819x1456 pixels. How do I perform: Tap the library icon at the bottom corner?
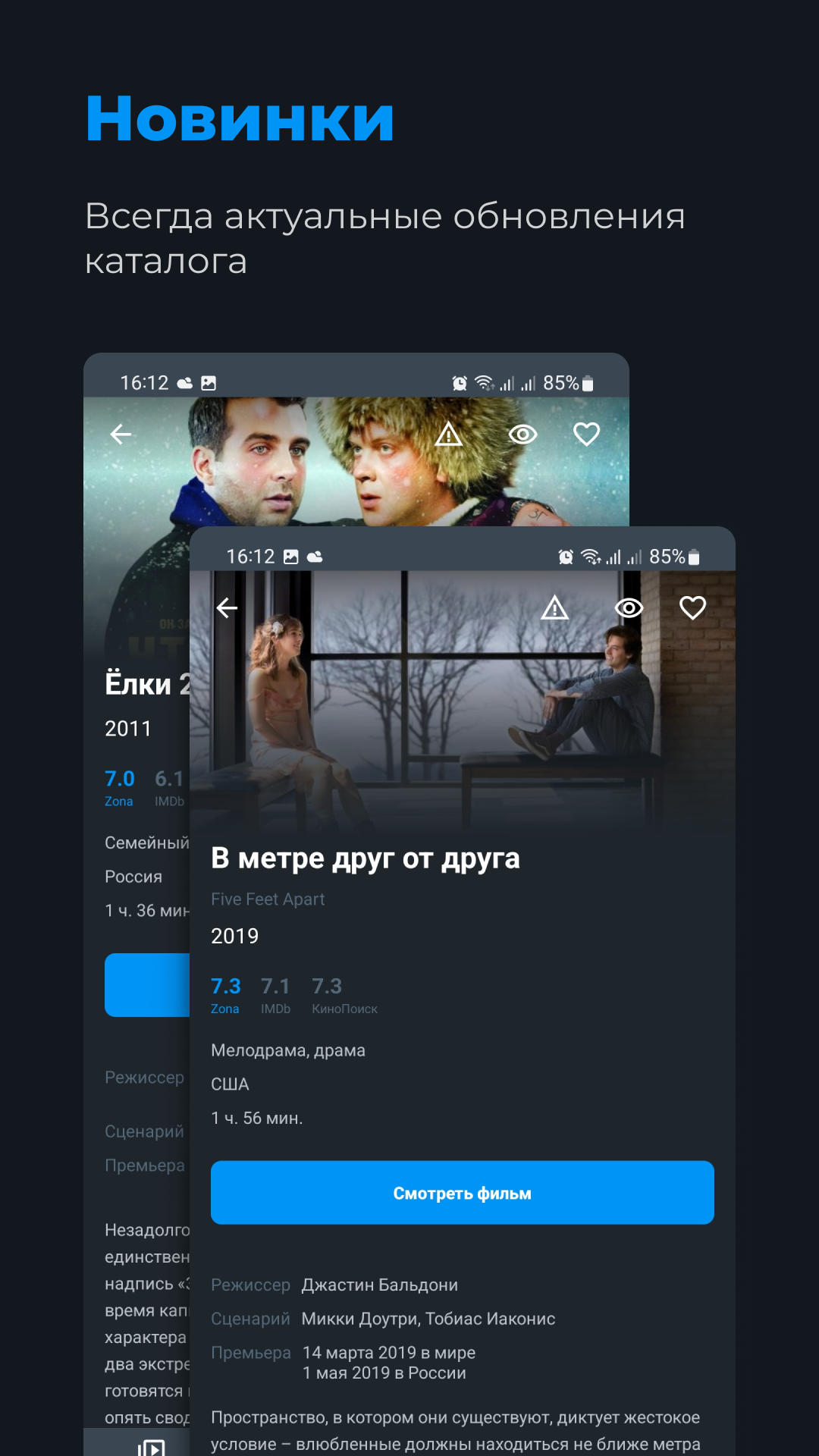click(150, 1447)
